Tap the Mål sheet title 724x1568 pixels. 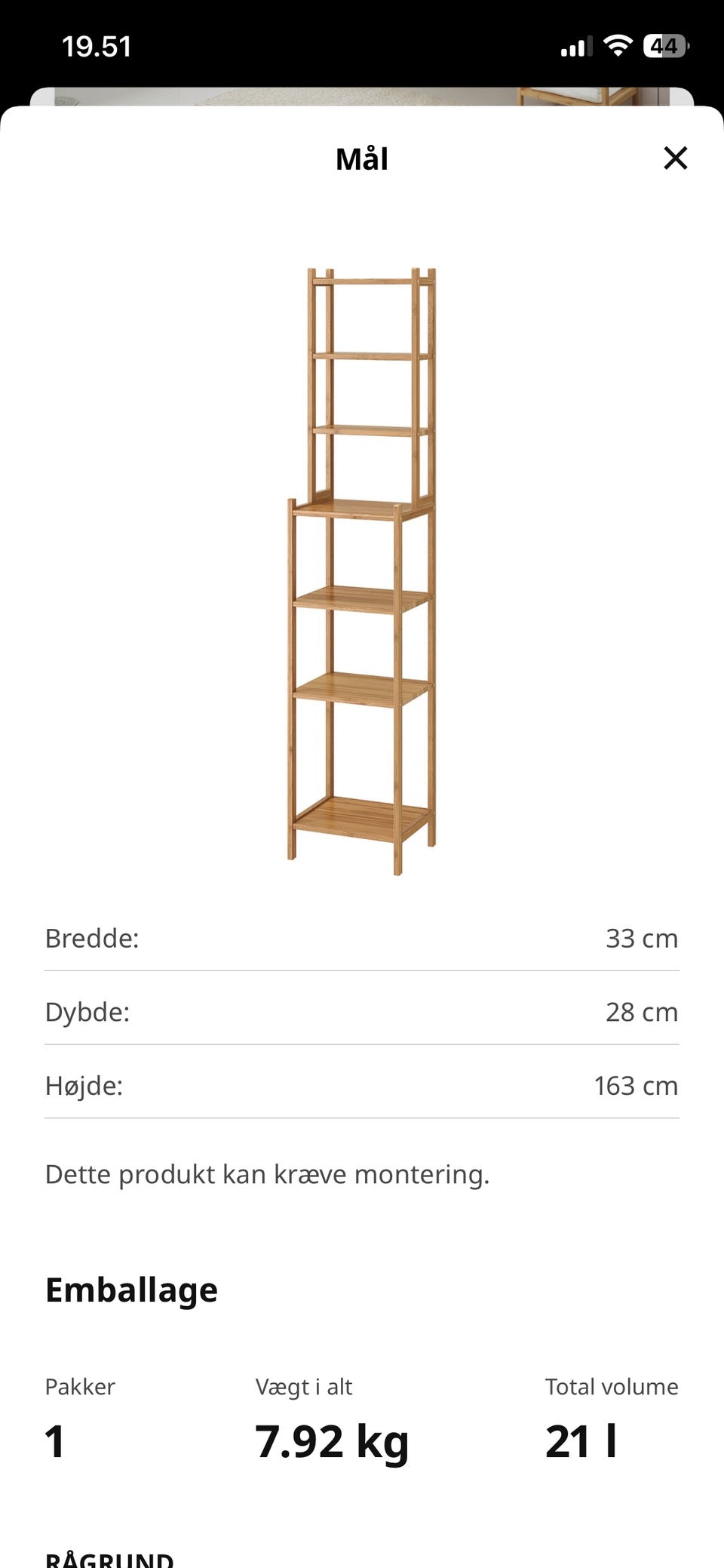click(362, 158)
